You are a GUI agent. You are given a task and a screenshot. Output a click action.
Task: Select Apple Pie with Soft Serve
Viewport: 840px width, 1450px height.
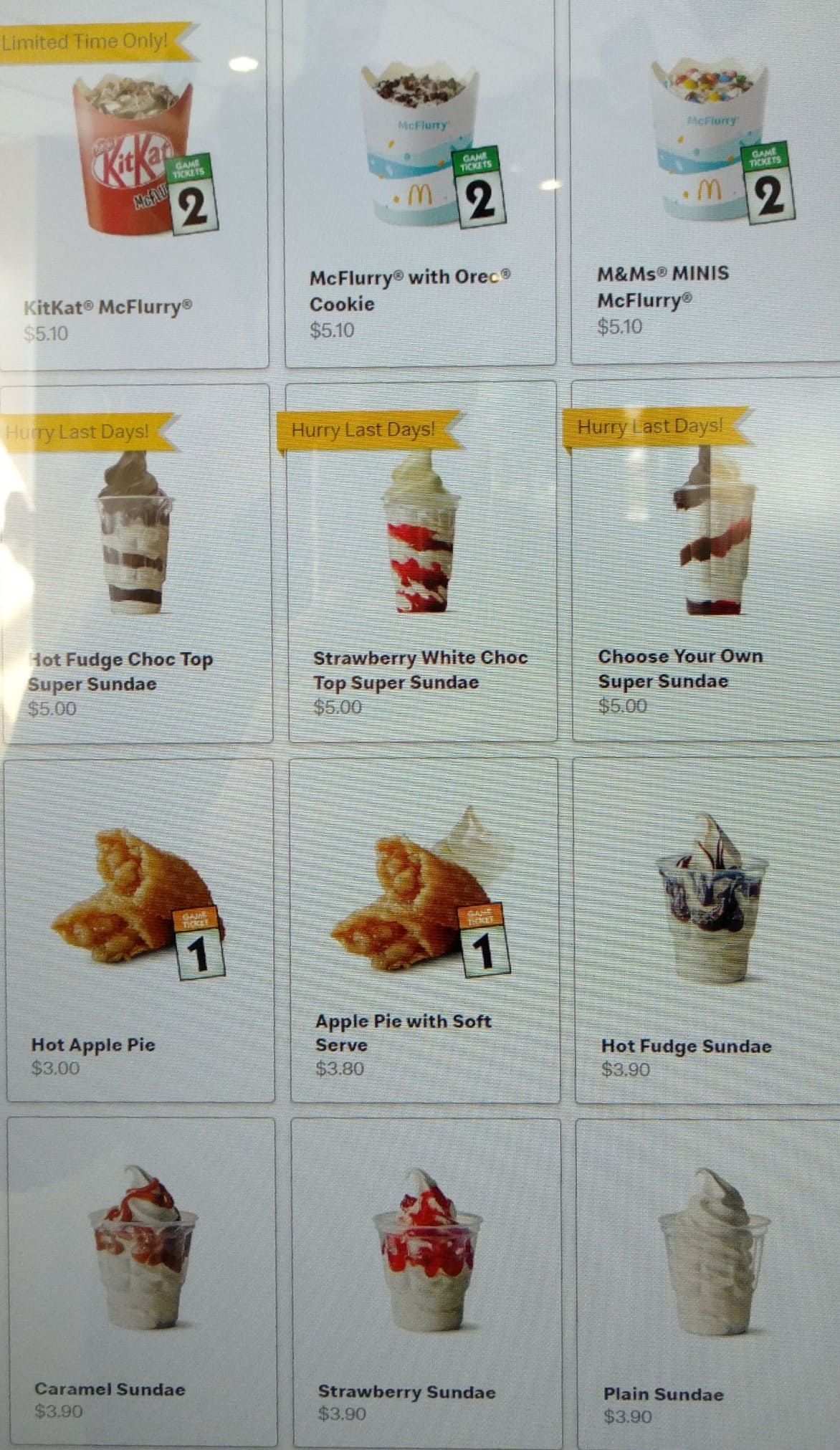[424, 930]
